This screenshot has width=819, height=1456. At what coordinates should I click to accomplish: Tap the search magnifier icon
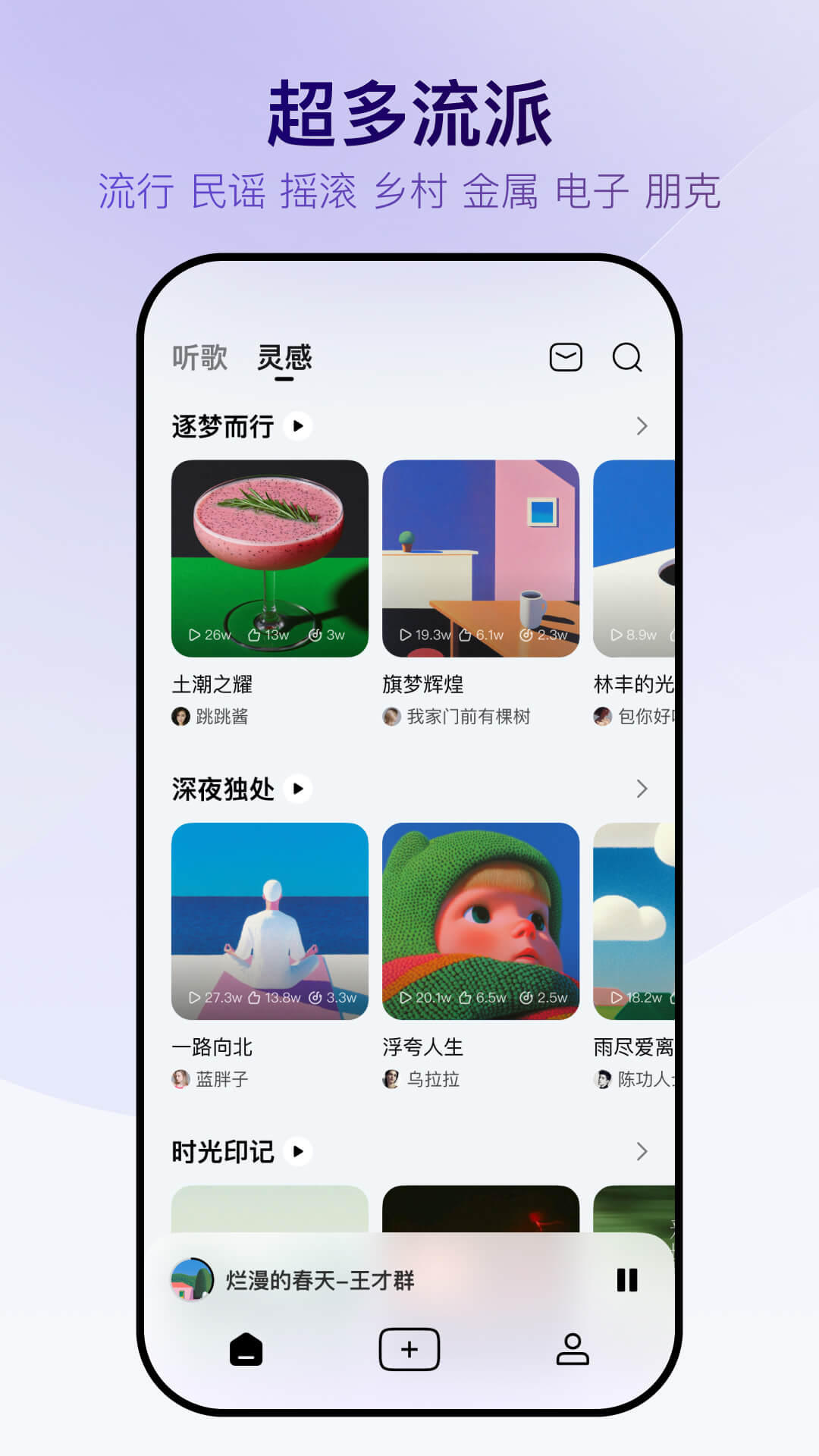(x=626, y=357)
